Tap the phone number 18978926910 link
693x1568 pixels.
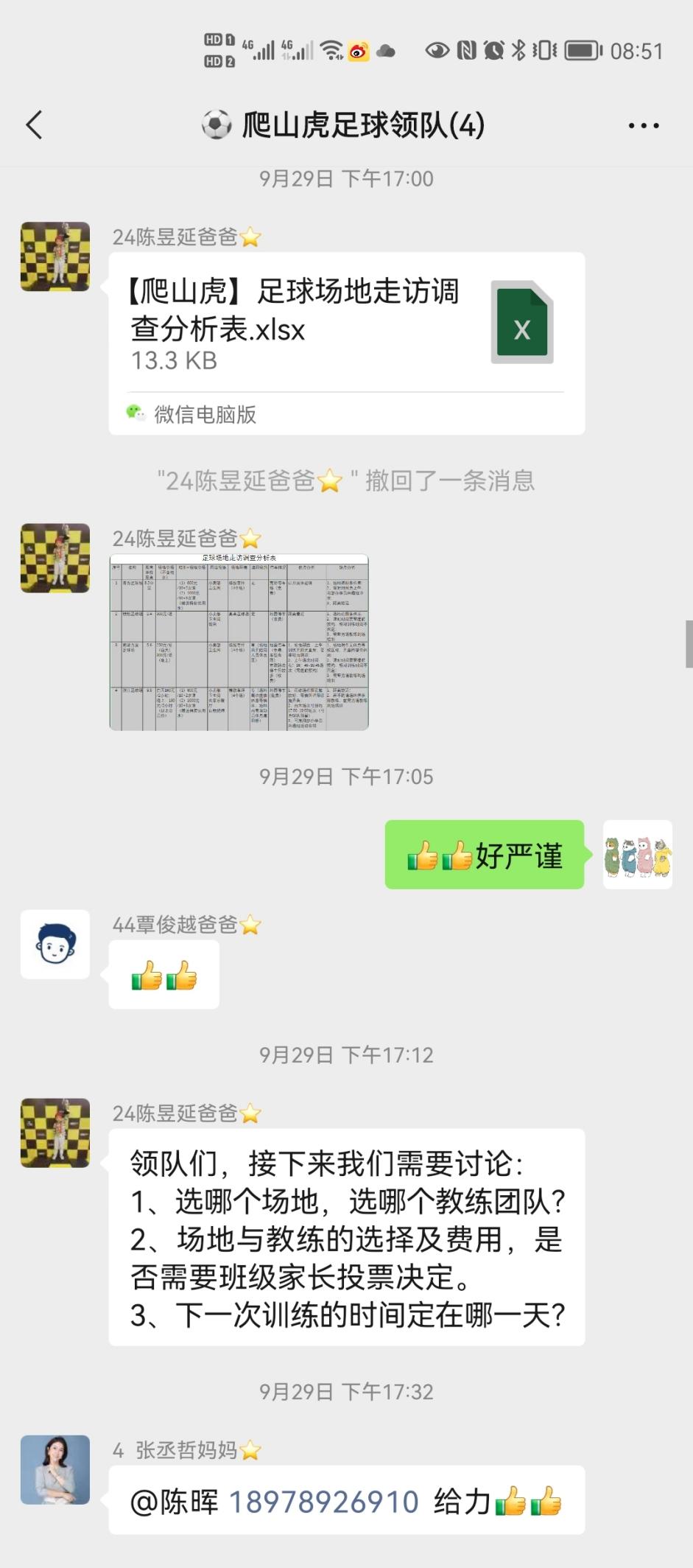(x=324, y=1502)
